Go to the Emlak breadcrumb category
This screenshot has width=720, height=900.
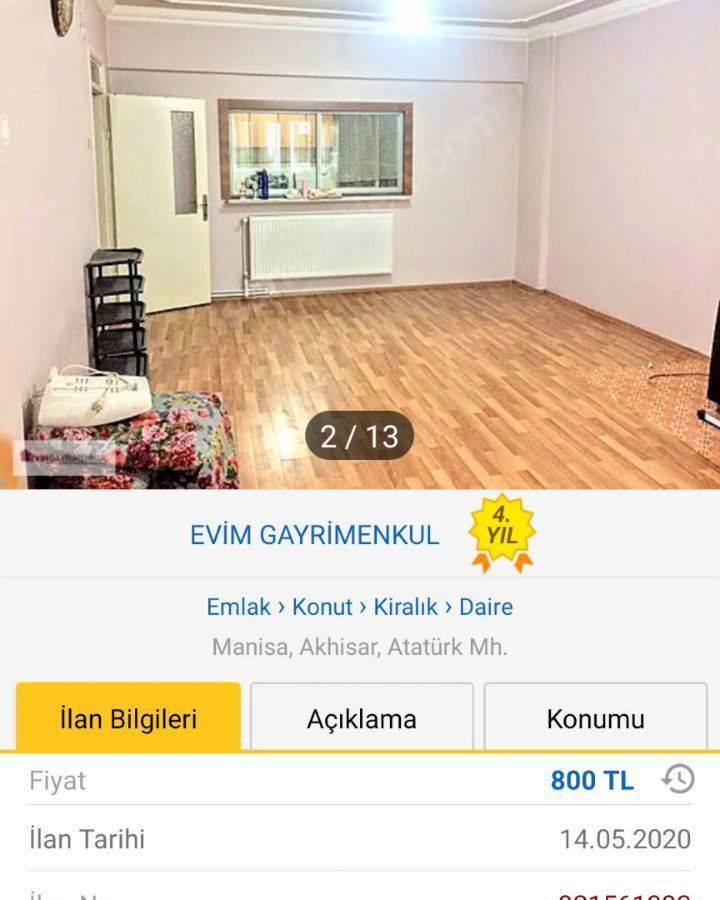pos(238,607)
